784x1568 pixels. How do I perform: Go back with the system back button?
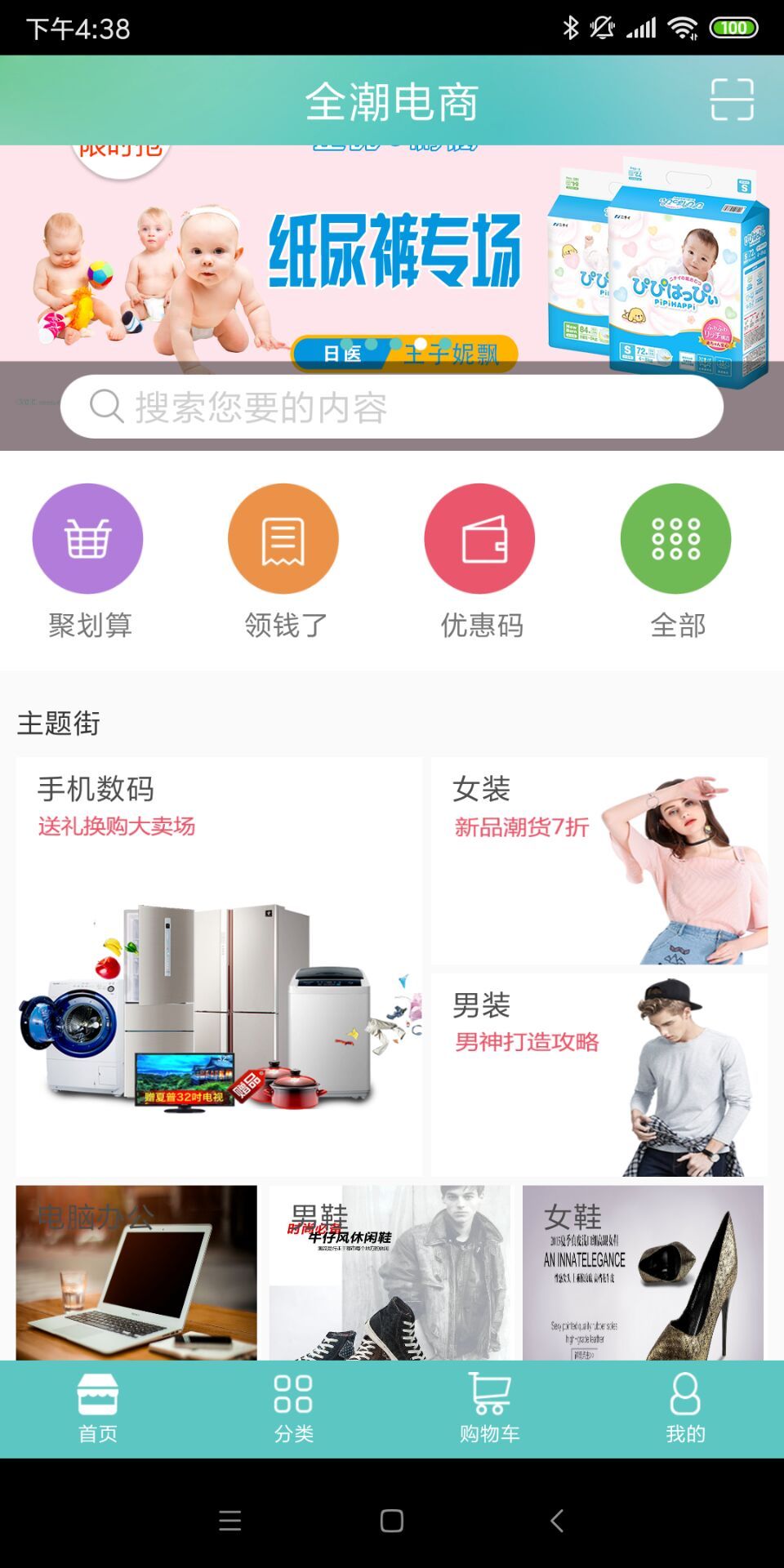tap(557, 1521)
